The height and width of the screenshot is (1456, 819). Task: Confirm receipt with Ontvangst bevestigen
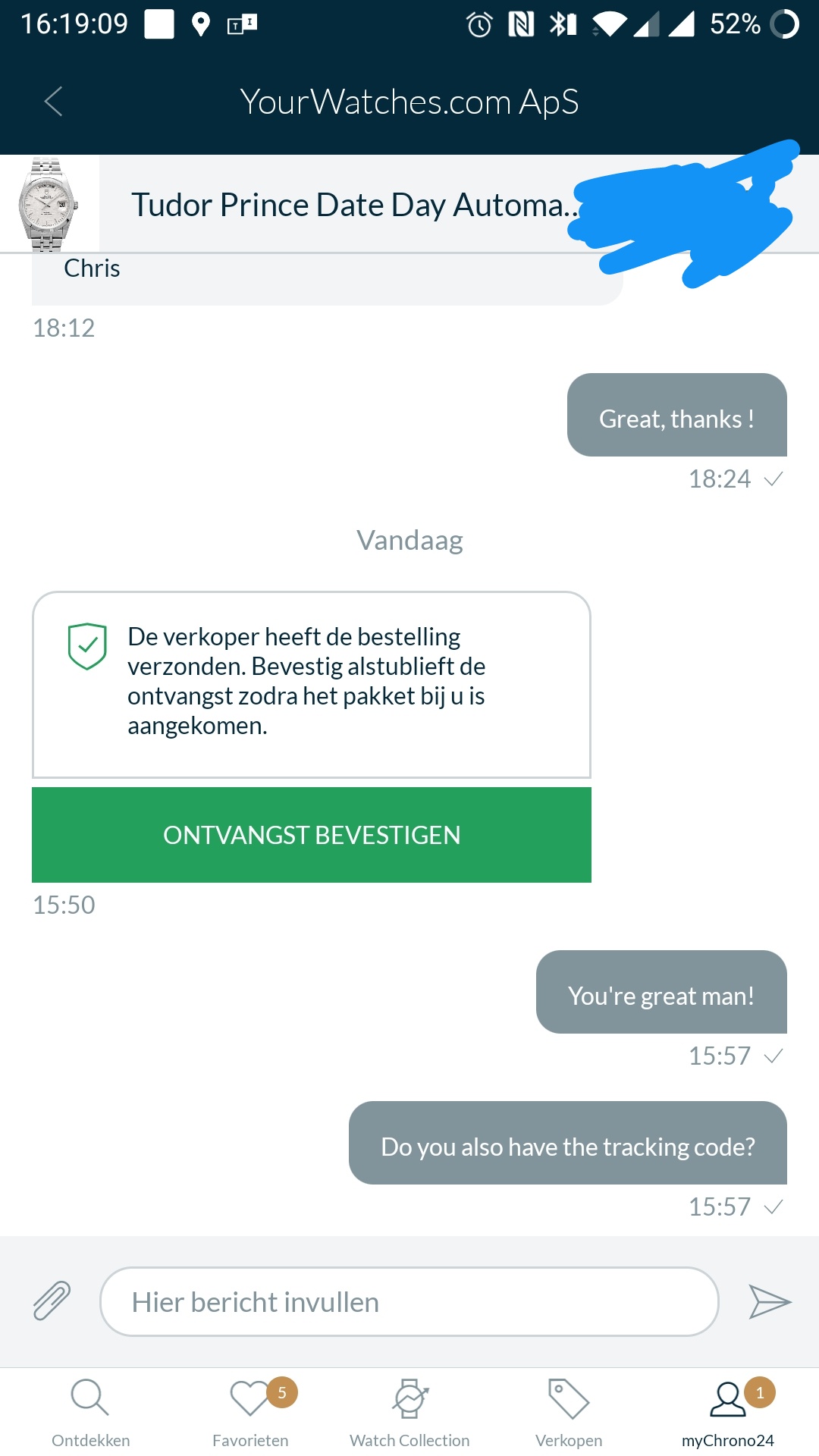click(x=312, y=835)
